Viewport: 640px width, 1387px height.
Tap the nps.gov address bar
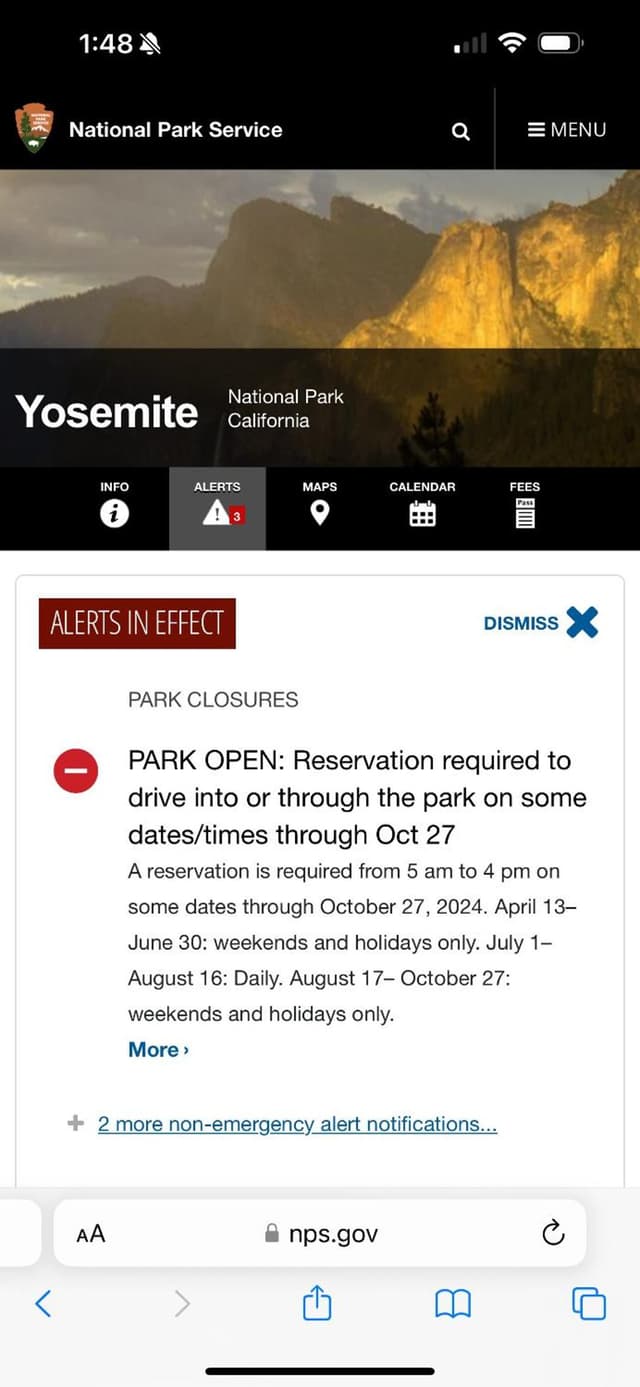pos(320,1234)
